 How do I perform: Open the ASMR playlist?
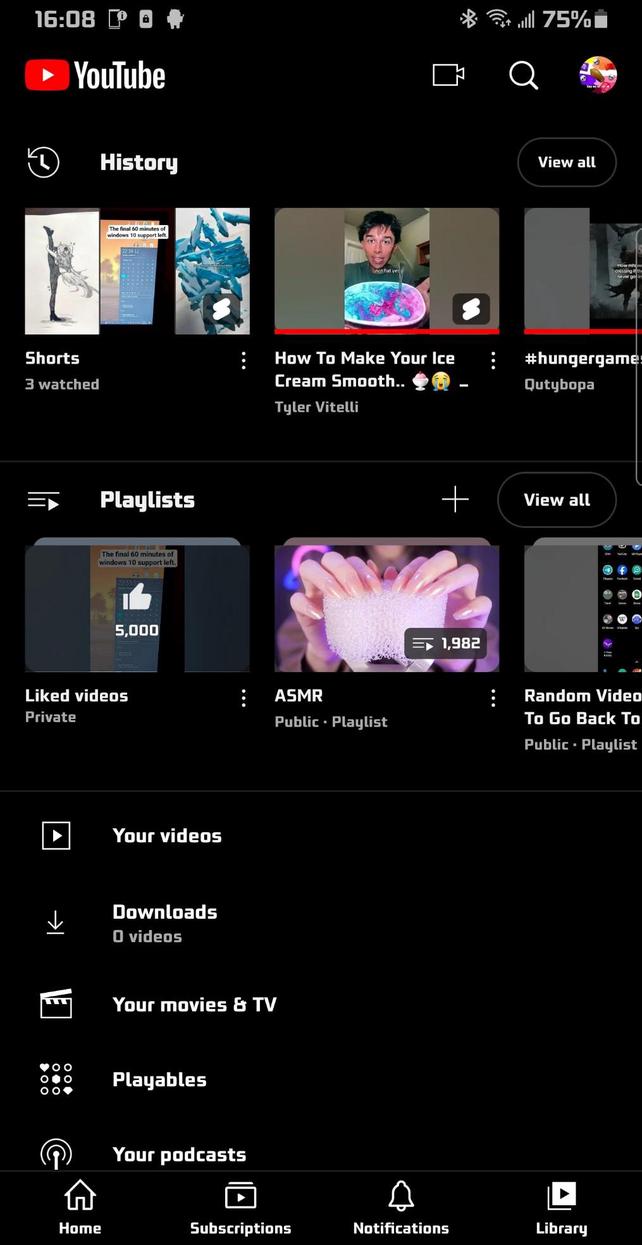point(386,607)
